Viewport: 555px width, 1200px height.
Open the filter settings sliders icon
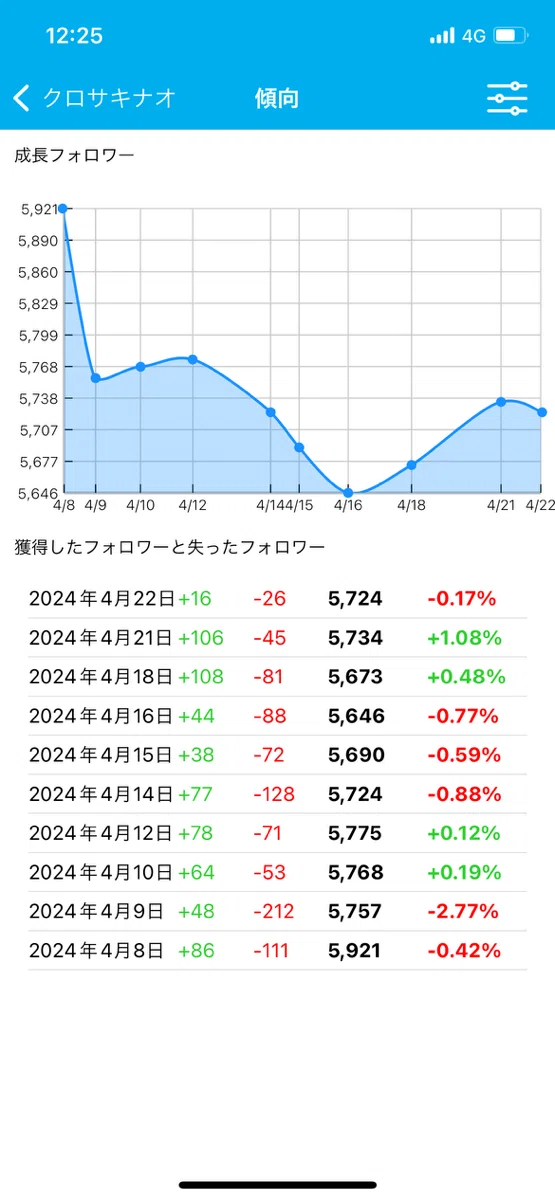pos(507,98)
